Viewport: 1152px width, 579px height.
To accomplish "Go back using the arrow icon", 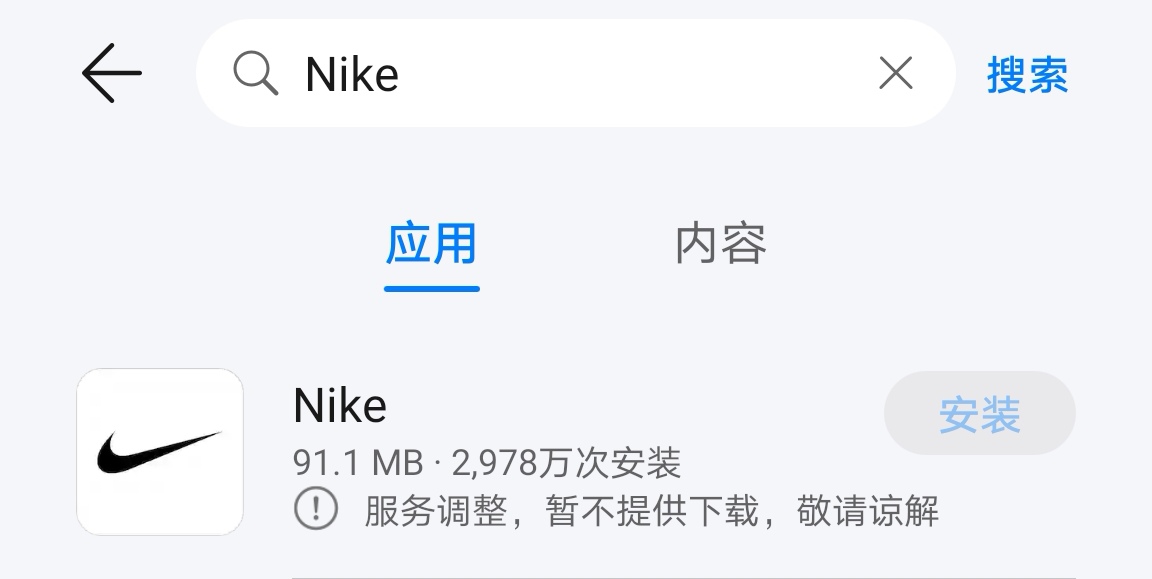I will 111,73.
